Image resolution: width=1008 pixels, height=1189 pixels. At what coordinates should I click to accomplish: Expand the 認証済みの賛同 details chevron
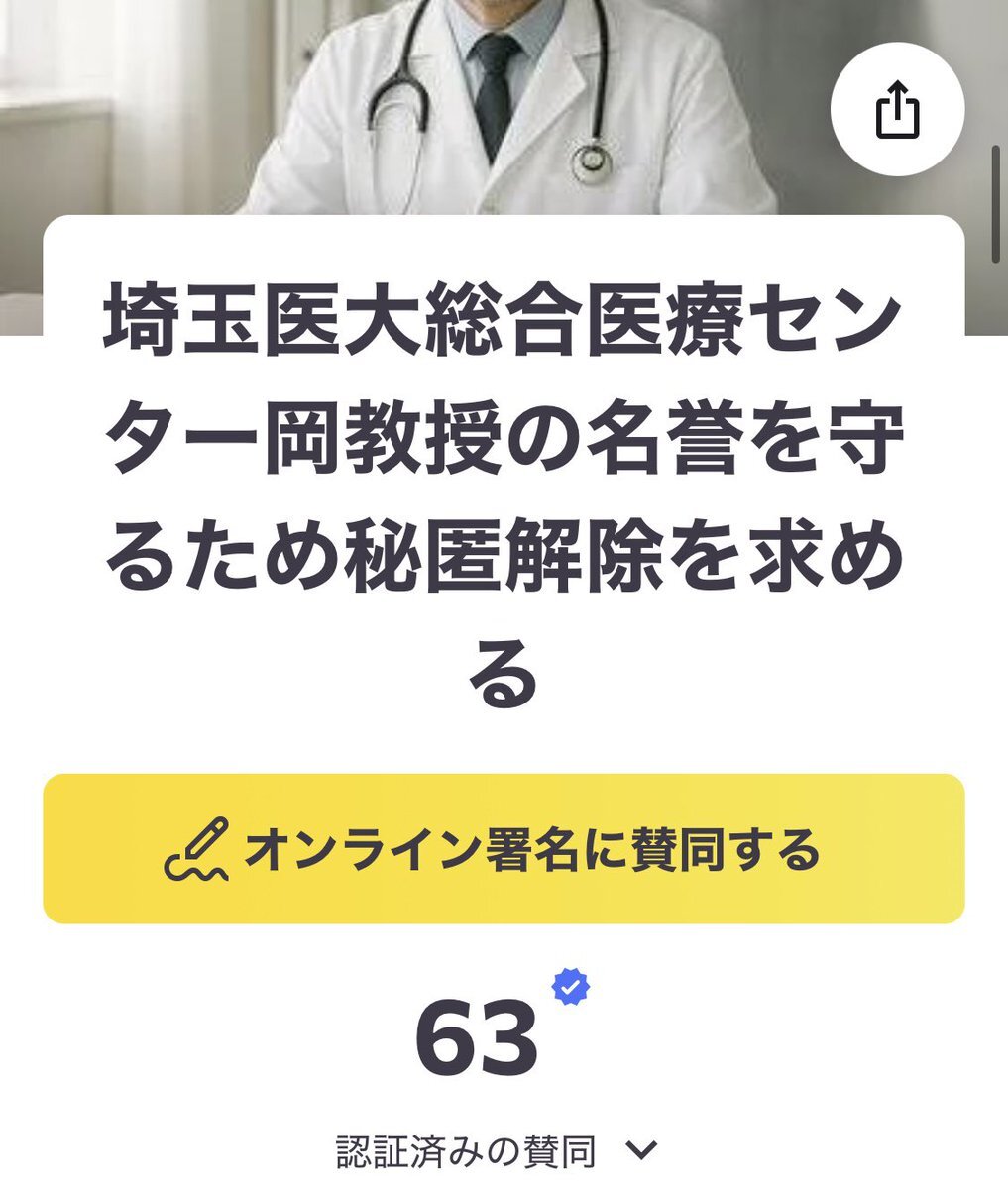pos(641,1149)
